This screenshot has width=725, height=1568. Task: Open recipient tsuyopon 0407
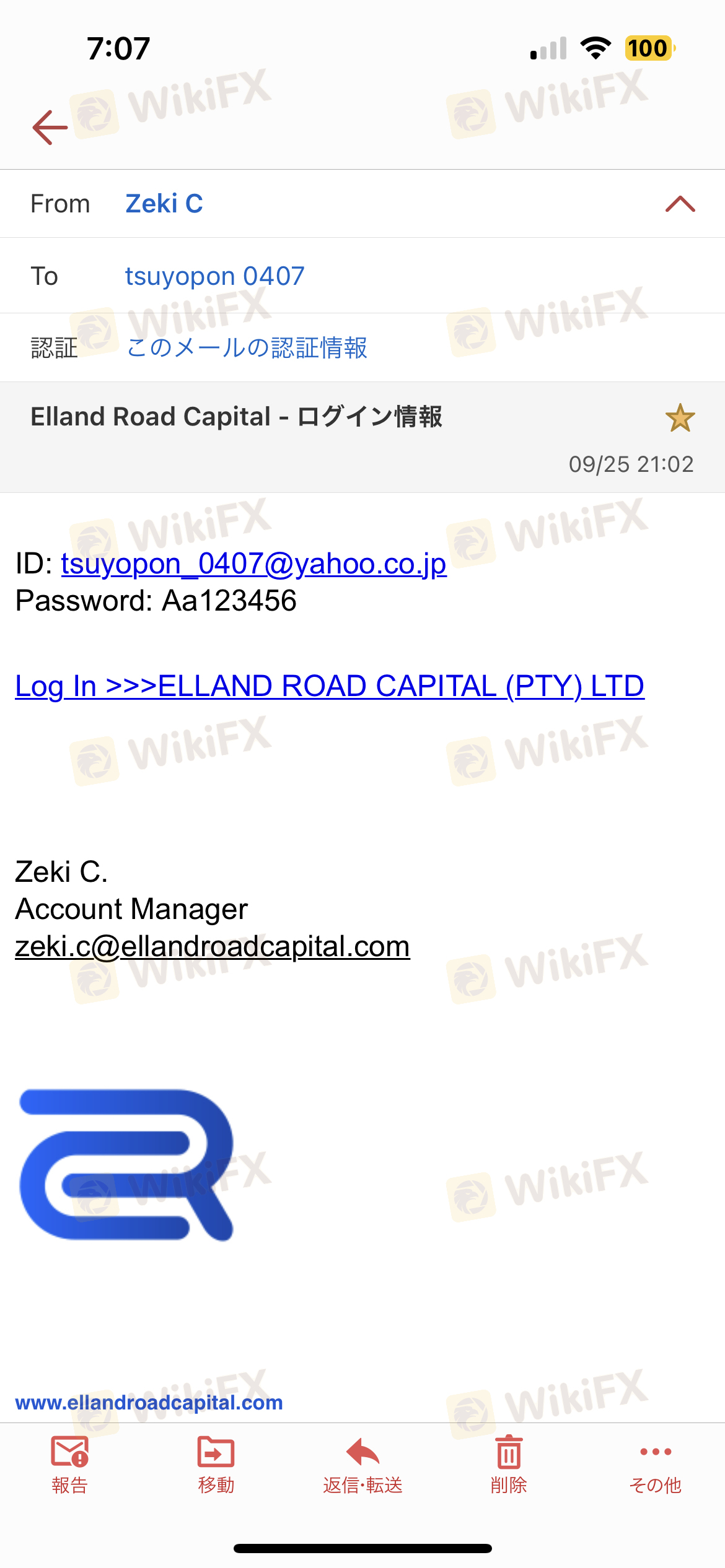pyautogui.click(x=214, y=276)
